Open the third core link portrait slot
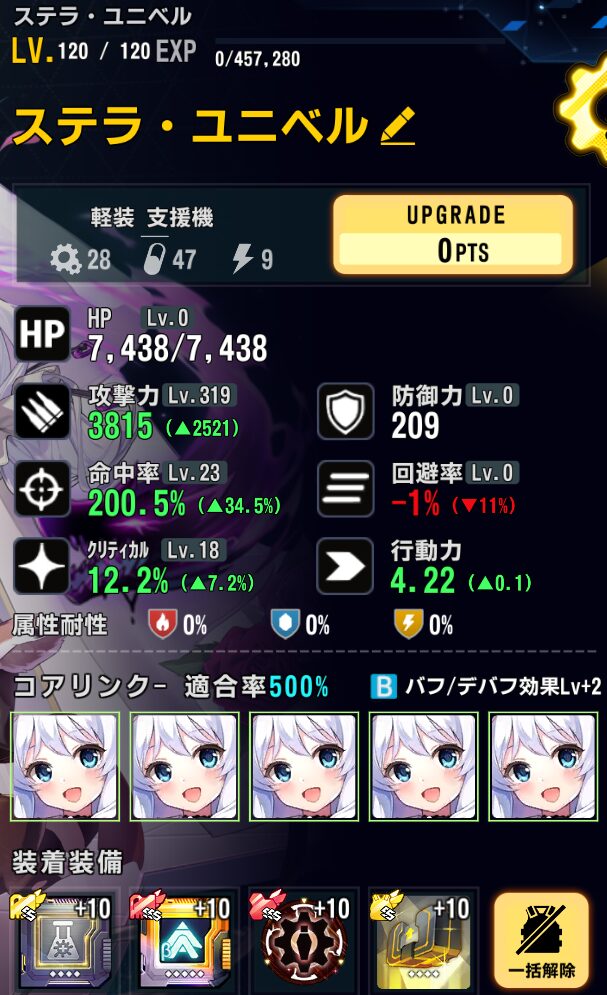607x995 pixels. click(x=304, y=766)
